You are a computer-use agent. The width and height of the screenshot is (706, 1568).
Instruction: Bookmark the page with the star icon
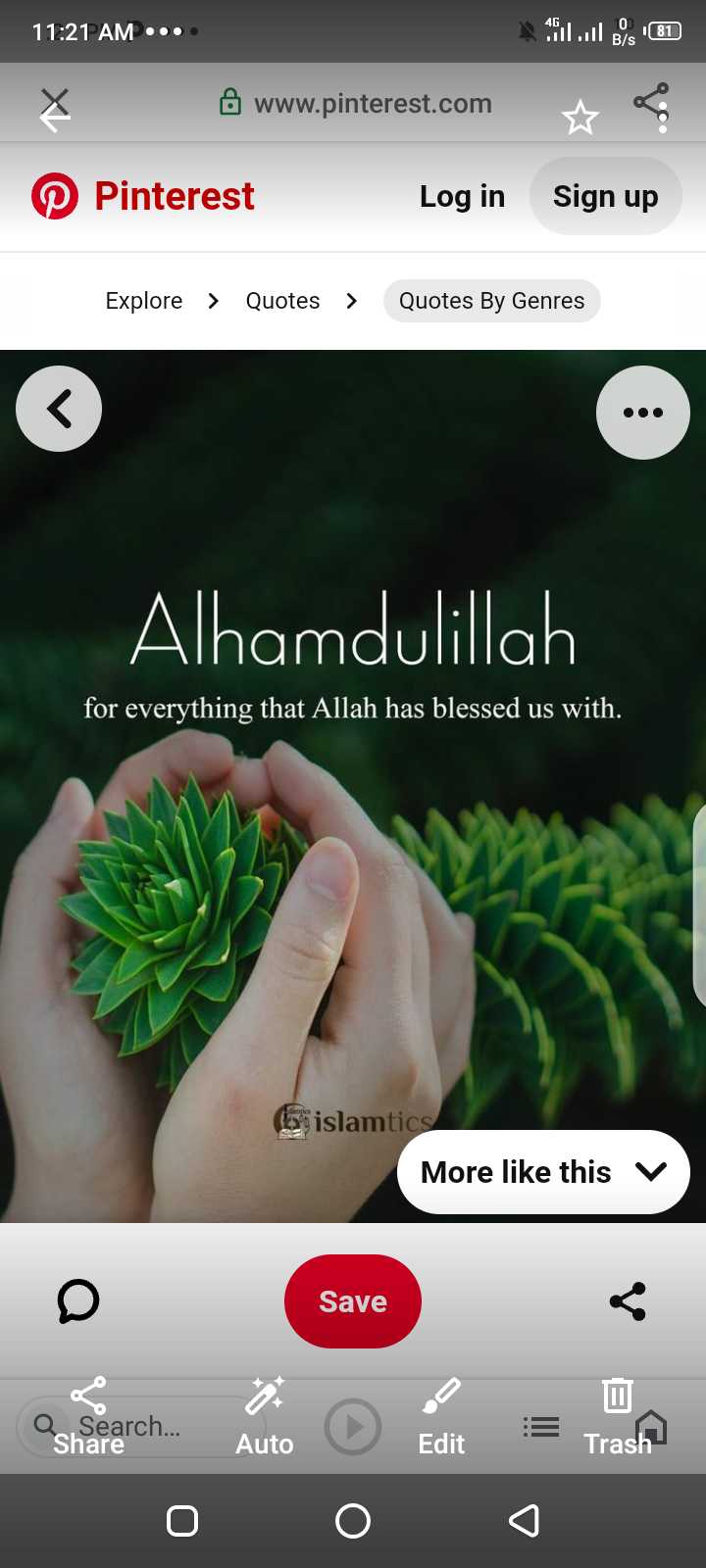click(x=580, y=118)
